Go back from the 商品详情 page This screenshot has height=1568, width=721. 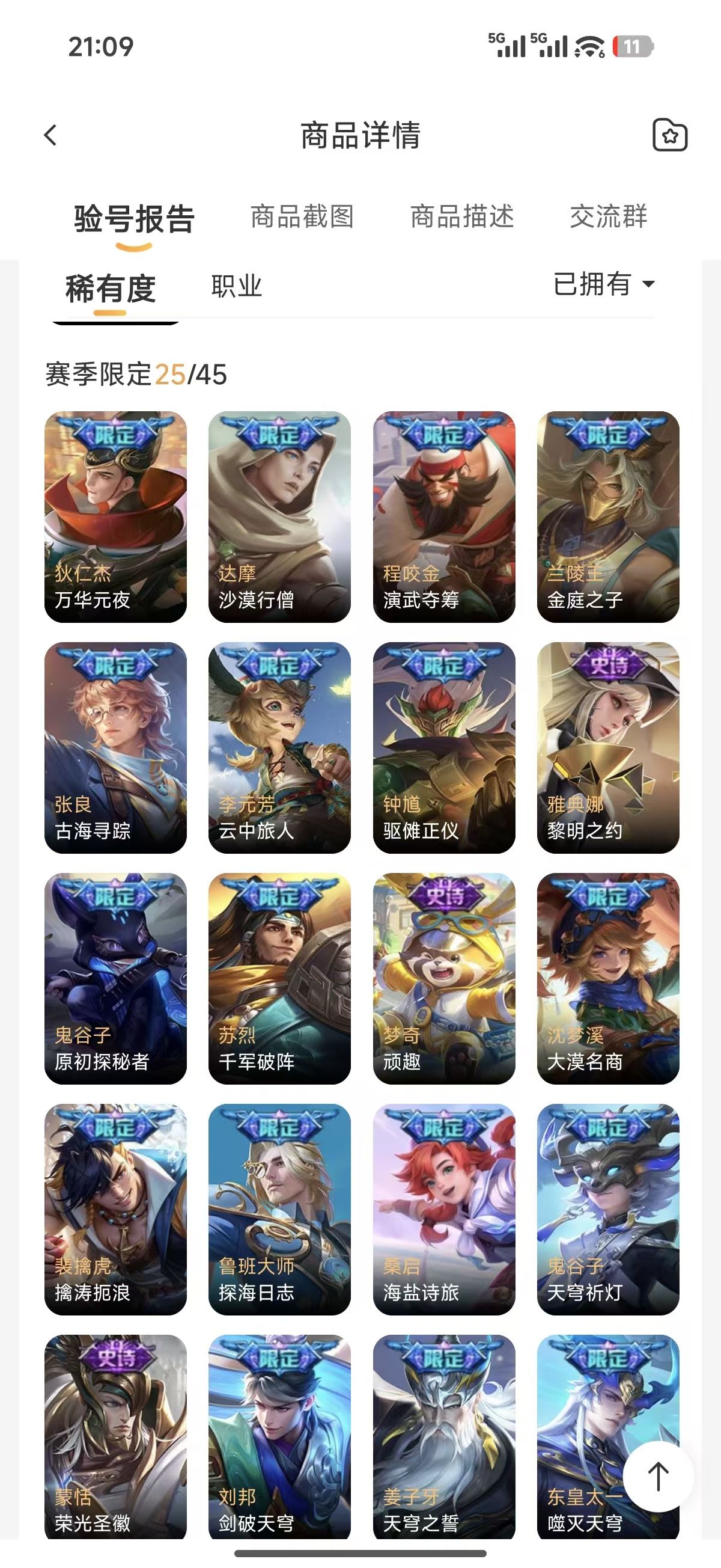click(51, 135)
